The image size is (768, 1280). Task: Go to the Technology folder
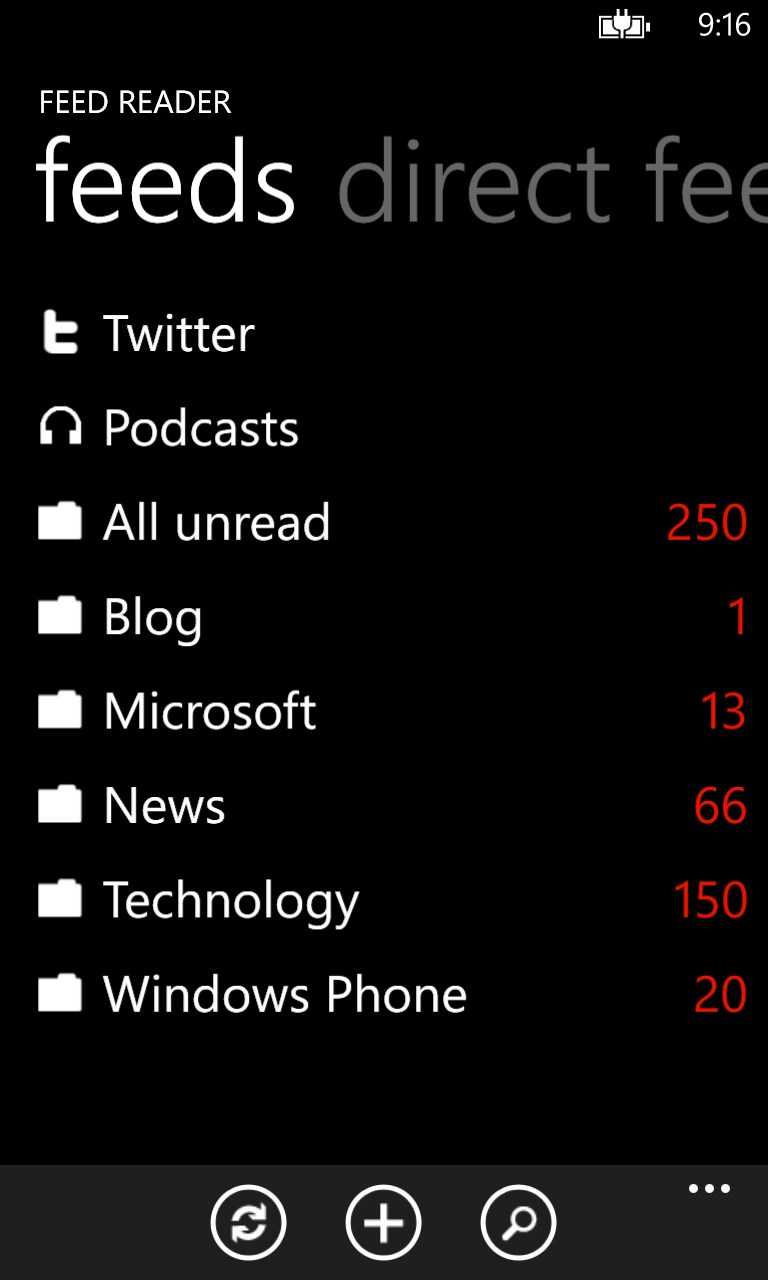(230, 900)
